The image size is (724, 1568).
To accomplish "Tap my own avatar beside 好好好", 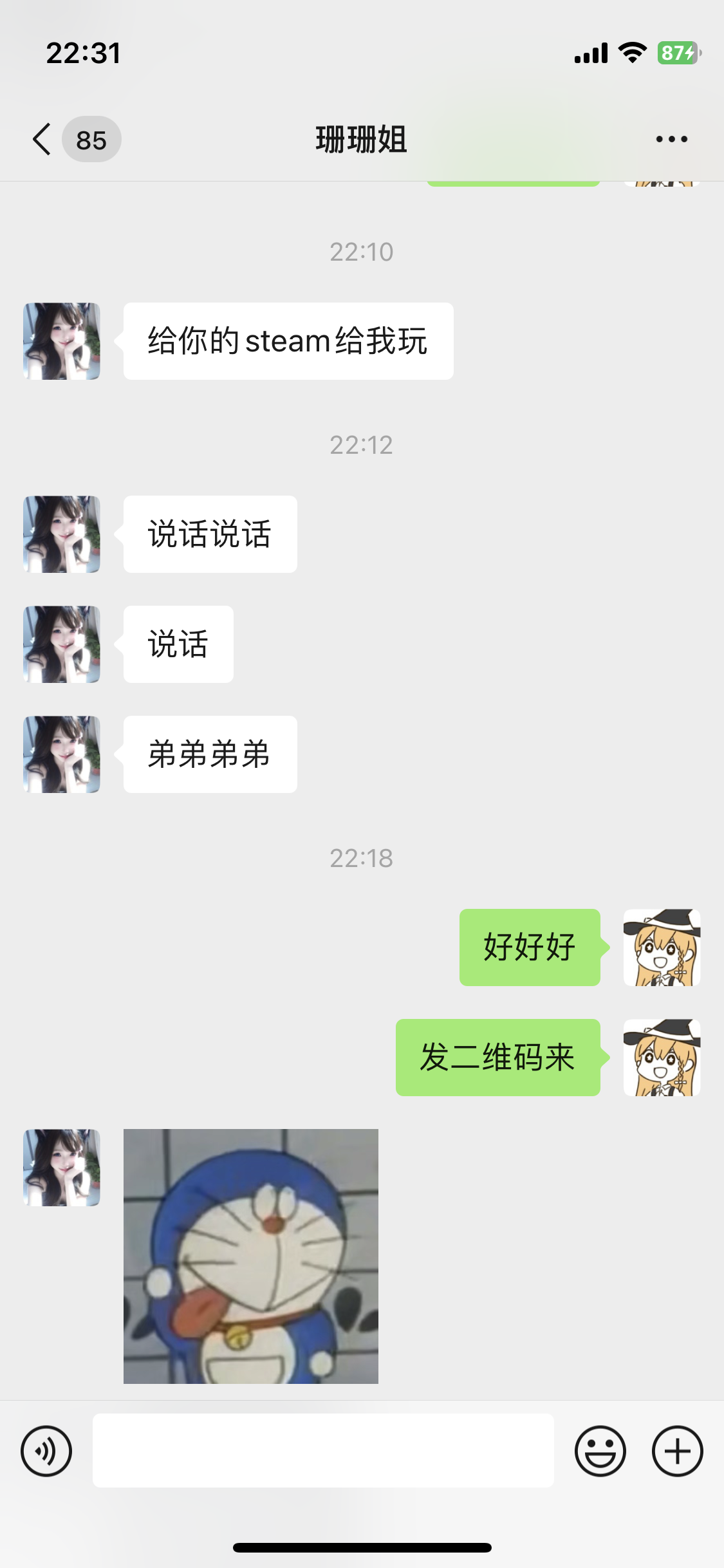I will (662, 947).
